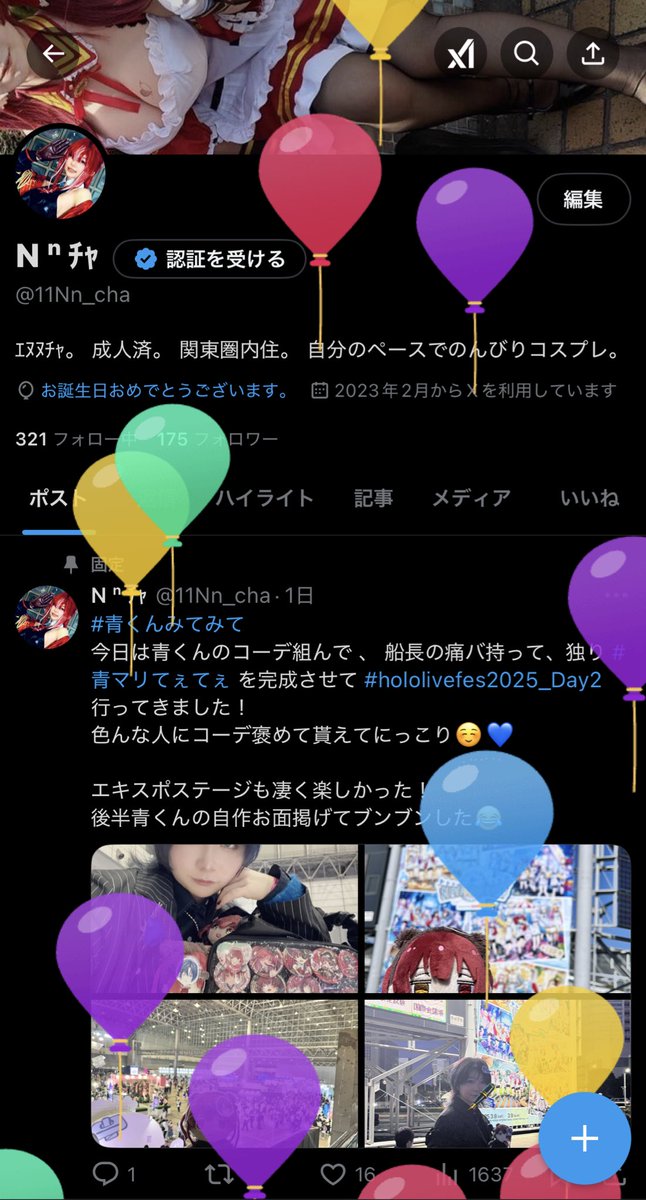Search this profile's posts
The width and height of the screenshot is (646, 1200).
pos(526,54)
